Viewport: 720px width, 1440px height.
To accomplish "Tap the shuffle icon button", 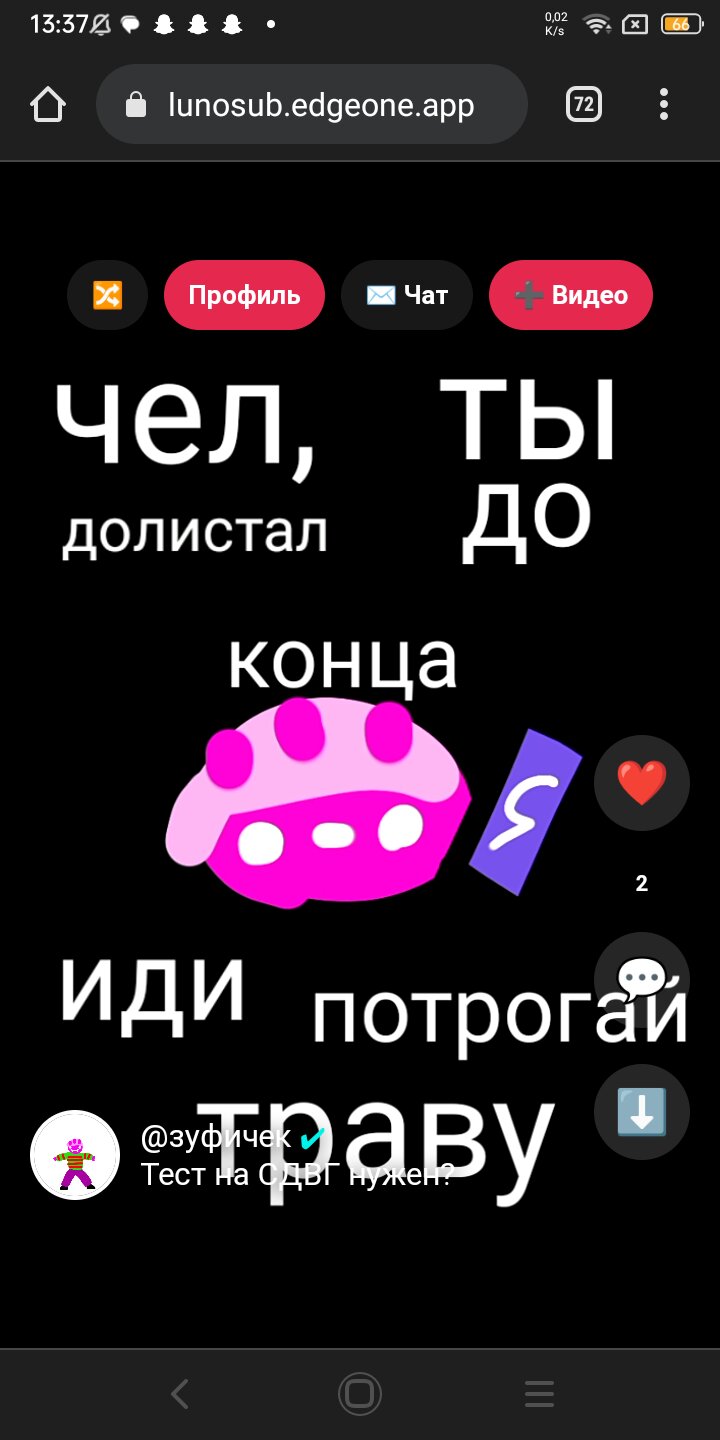I will pos(107,295).
